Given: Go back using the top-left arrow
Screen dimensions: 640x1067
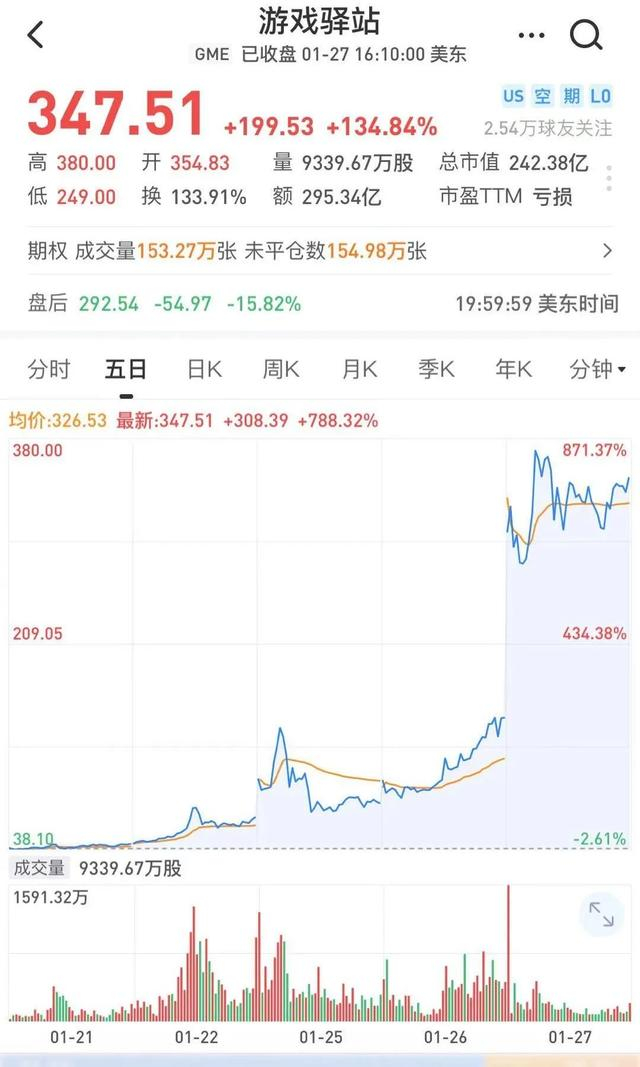Looking at the screenshot, I should [x=36, y=35].
